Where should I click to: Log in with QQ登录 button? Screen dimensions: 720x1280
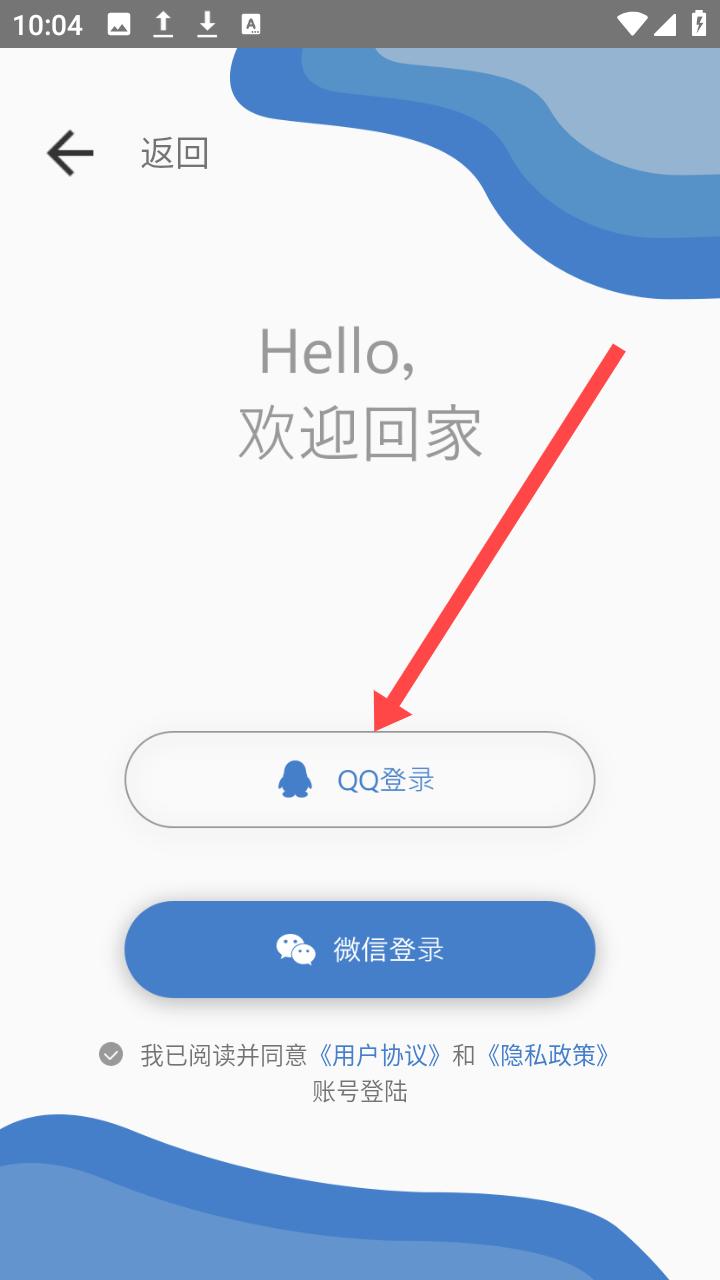[360, 780]
